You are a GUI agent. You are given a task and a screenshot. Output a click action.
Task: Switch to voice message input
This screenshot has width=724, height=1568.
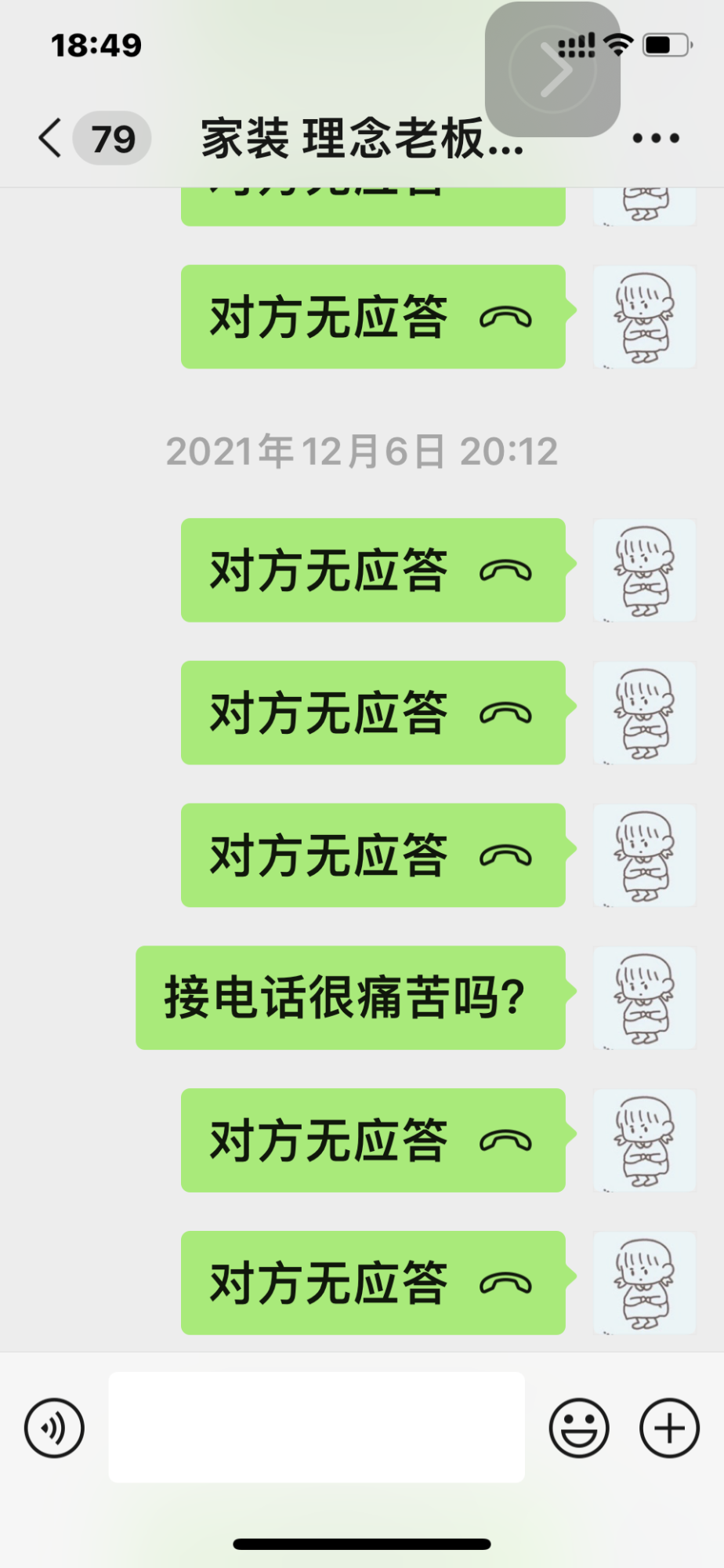[54, 1428]
